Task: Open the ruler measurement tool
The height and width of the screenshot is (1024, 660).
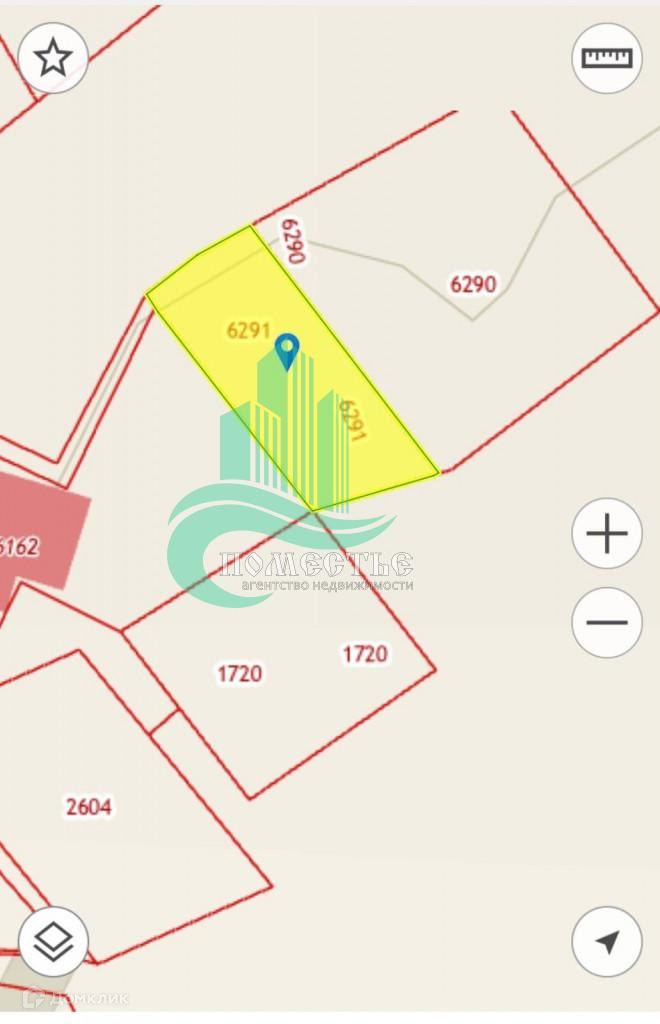Action: click(x=607, y=58)
